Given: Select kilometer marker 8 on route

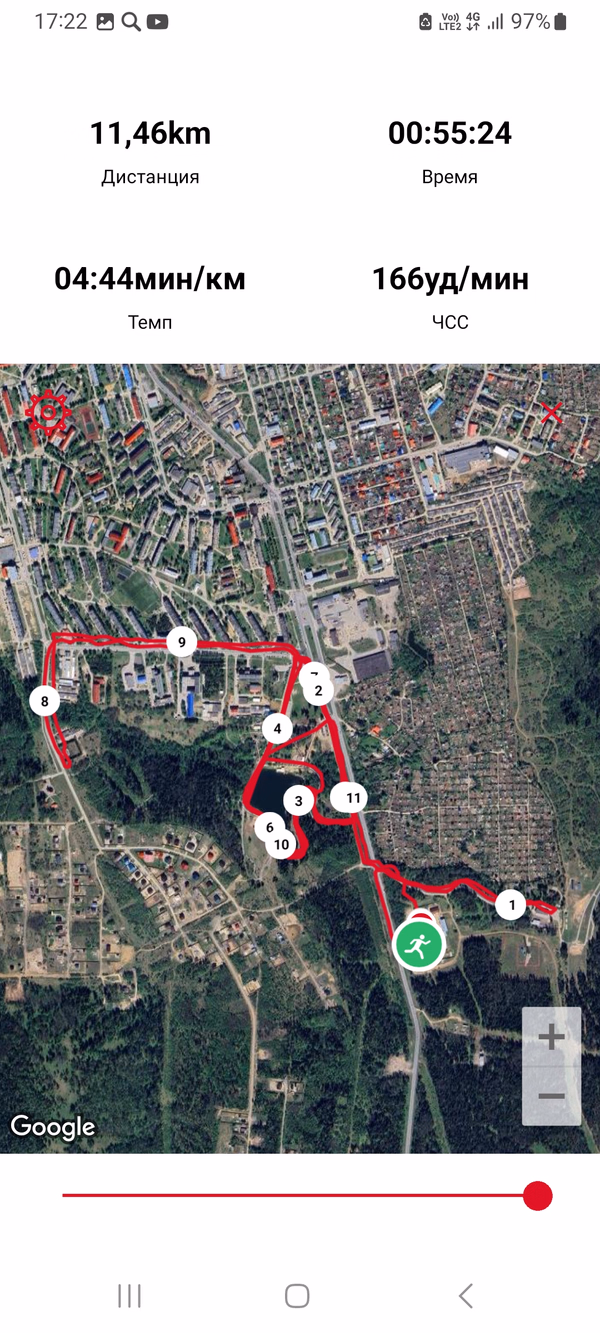Looking at the screenshot, I should [45, 702].
